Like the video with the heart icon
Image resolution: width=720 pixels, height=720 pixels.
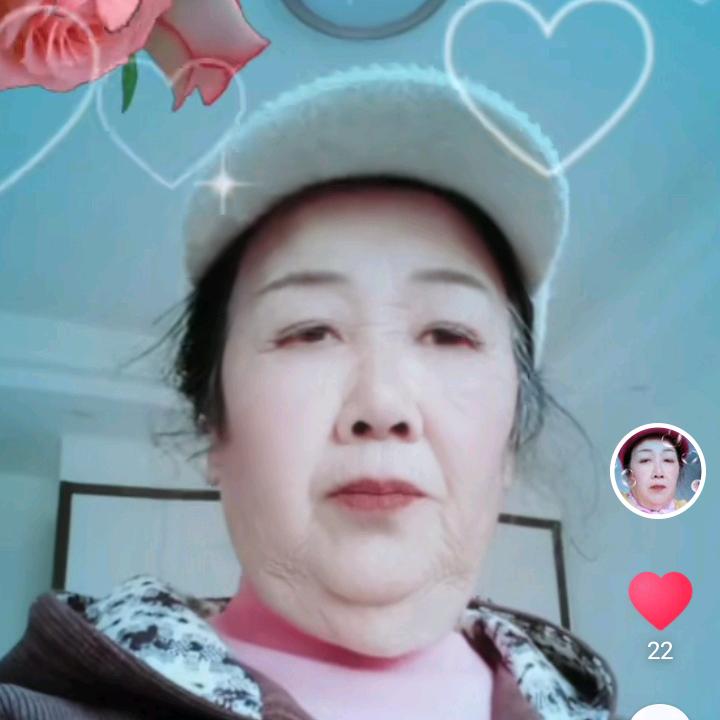(x=660, y=599)
